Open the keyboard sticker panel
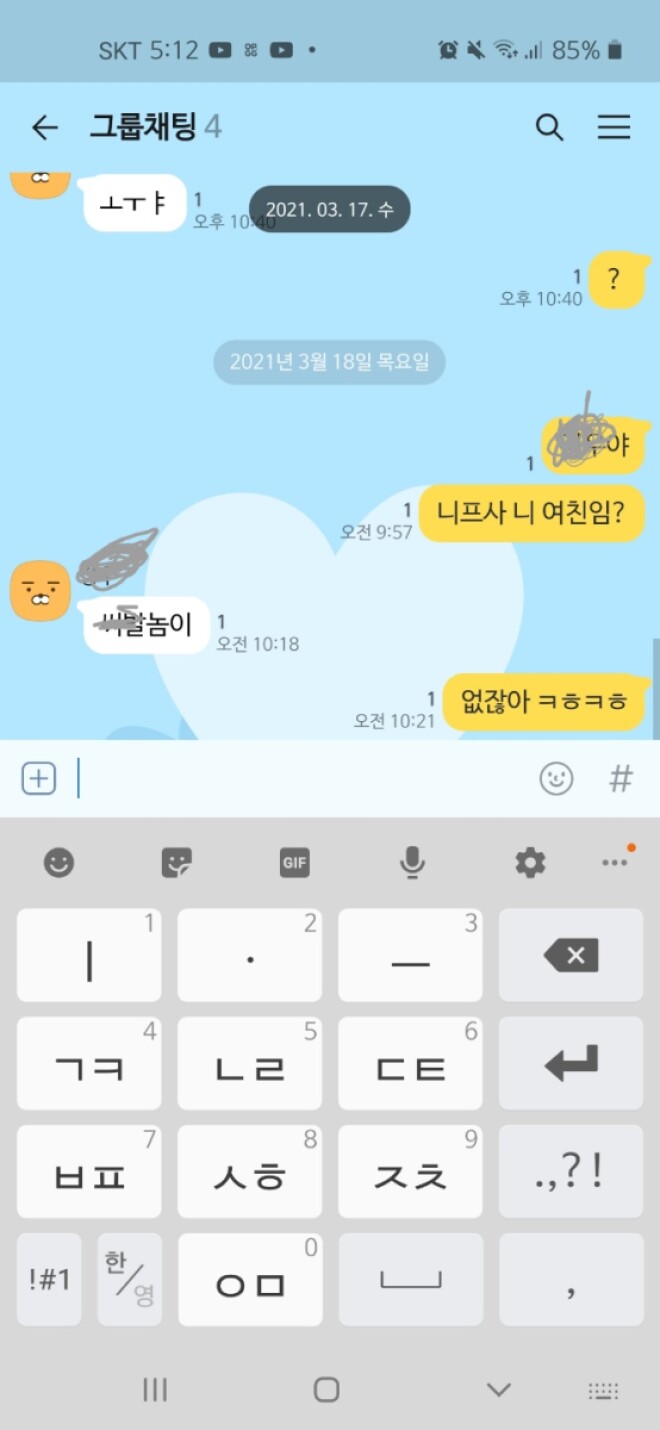The width and height of the screenshot is (660, 1430). coord(176,862)
